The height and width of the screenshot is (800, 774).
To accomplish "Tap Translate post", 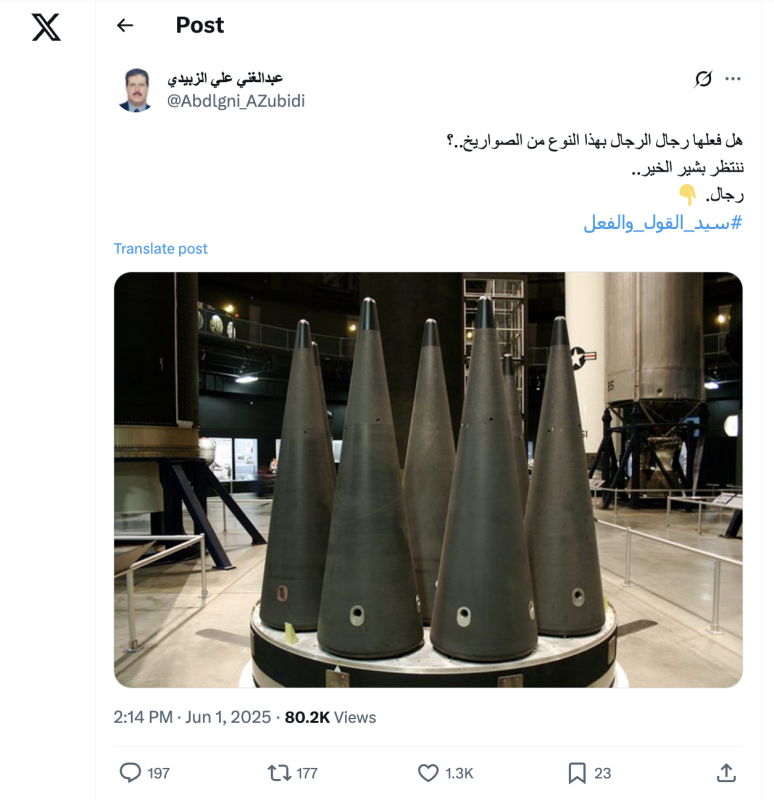I will [160, 248].
